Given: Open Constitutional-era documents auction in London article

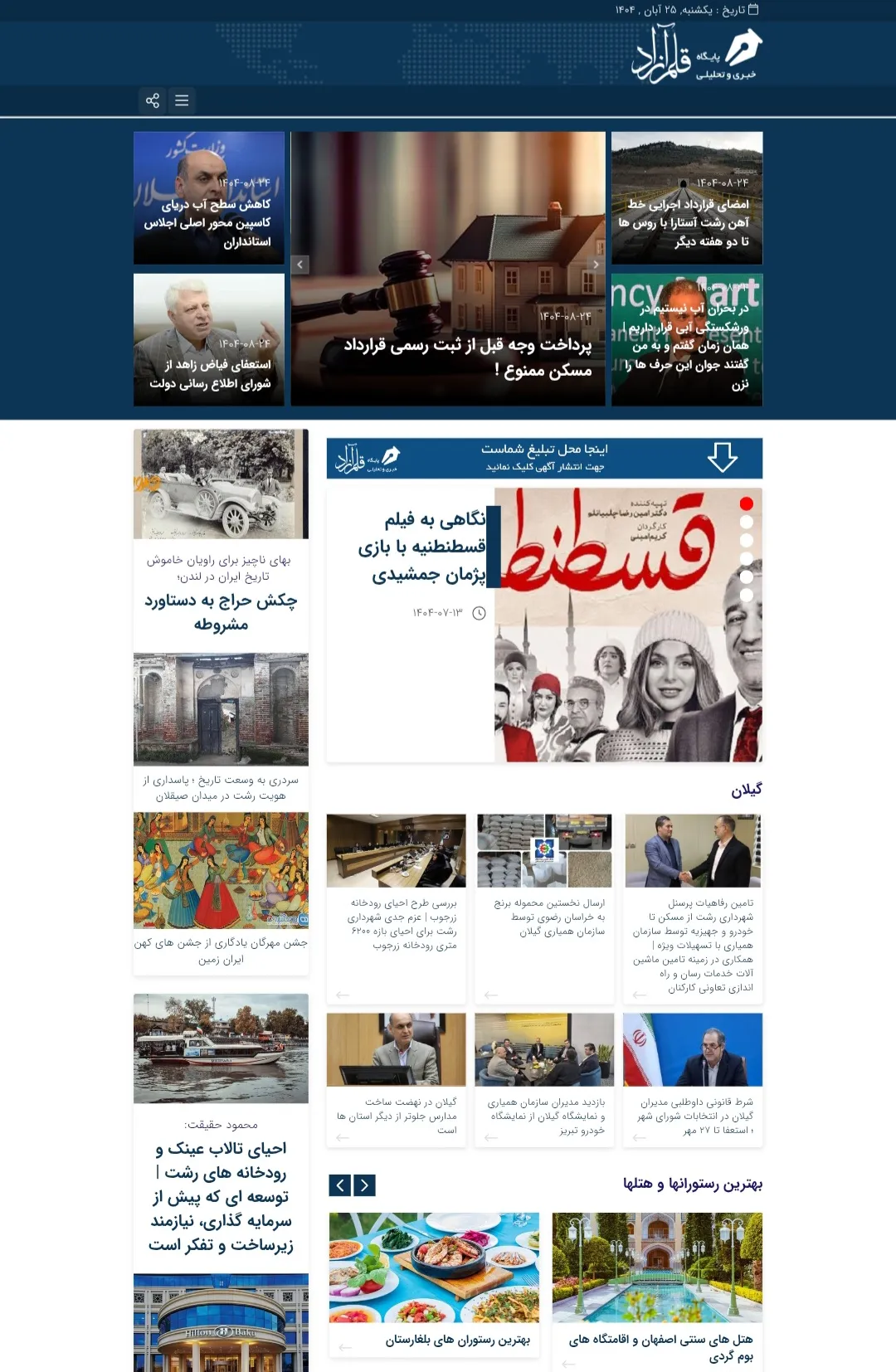Looking at the screenshot, I should 221,611.
